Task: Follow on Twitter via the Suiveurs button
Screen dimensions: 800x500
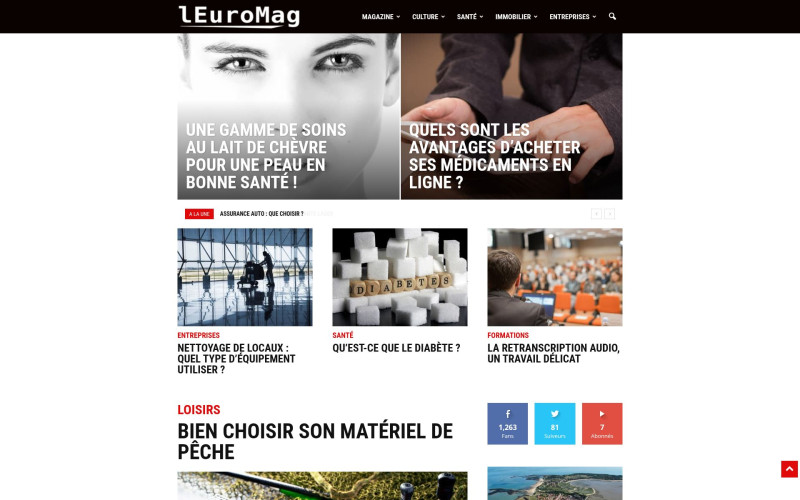Action: (x=555, y=423)
